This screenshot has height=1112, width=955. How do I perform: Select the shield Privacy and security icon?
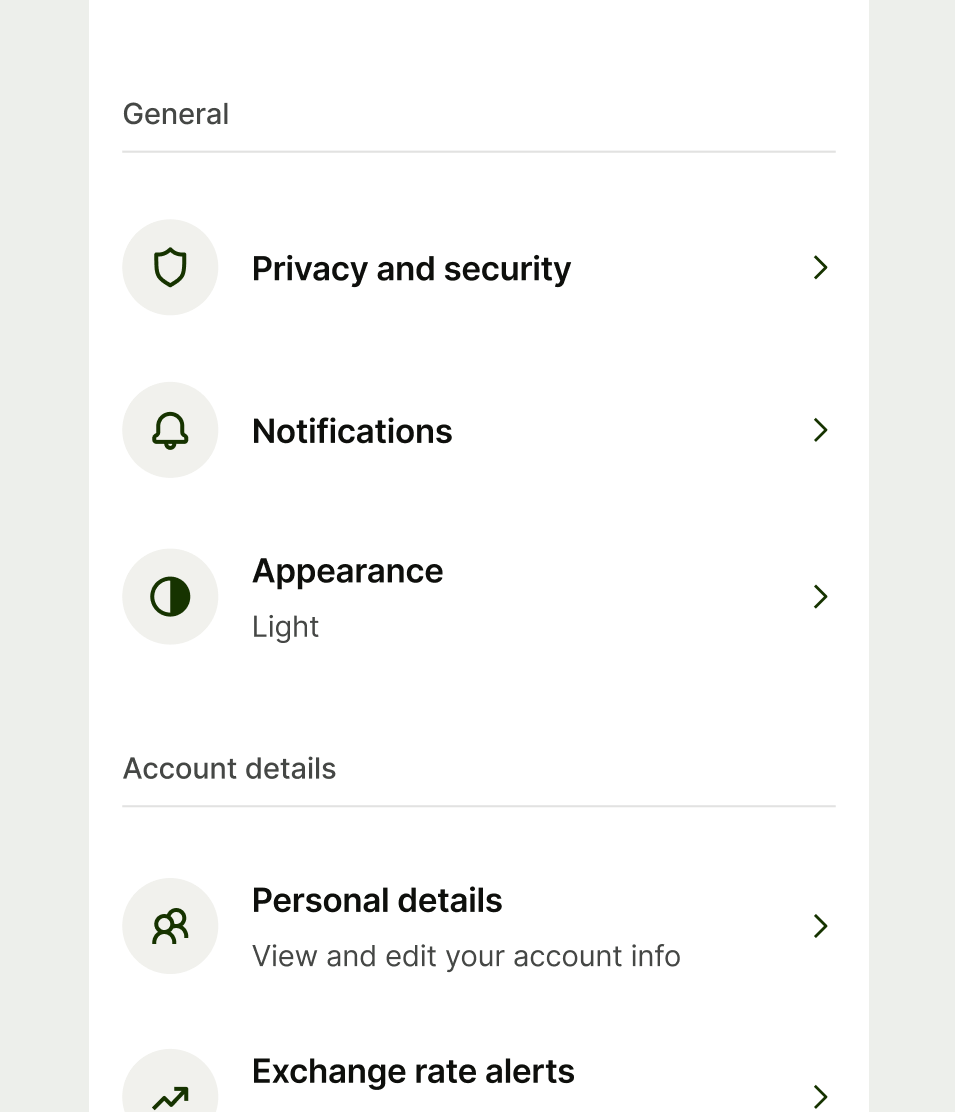[170, 267]
